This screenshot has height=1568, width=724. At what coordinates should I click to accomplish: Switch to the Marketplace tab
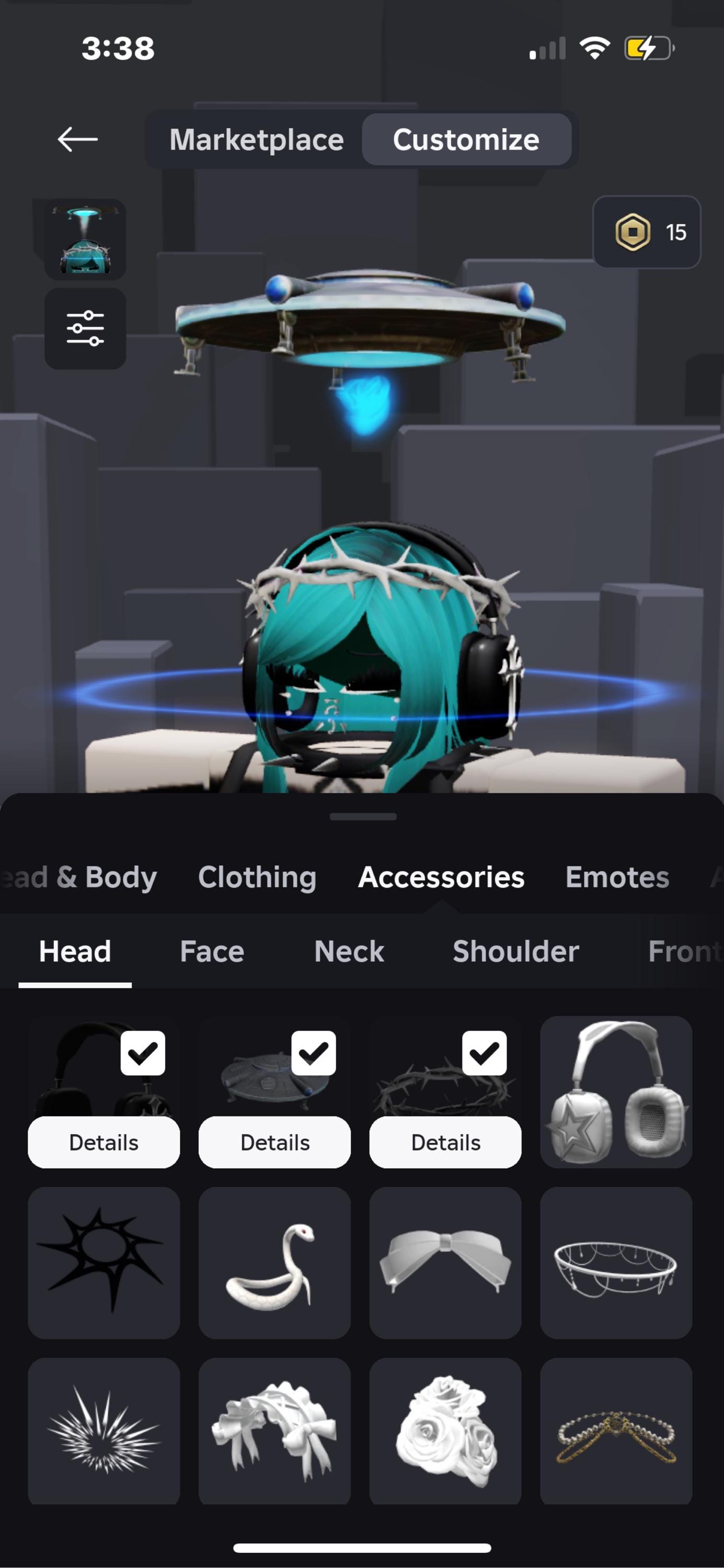[256, 140]
